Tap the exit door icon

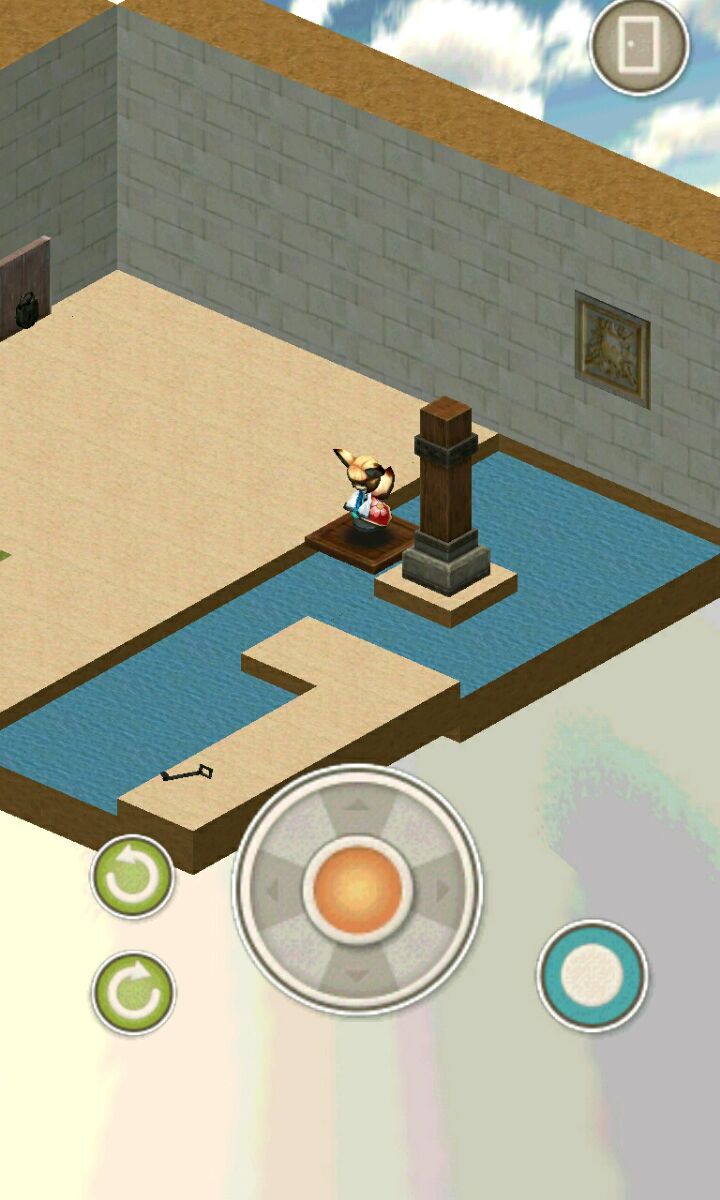pos(639,45)
